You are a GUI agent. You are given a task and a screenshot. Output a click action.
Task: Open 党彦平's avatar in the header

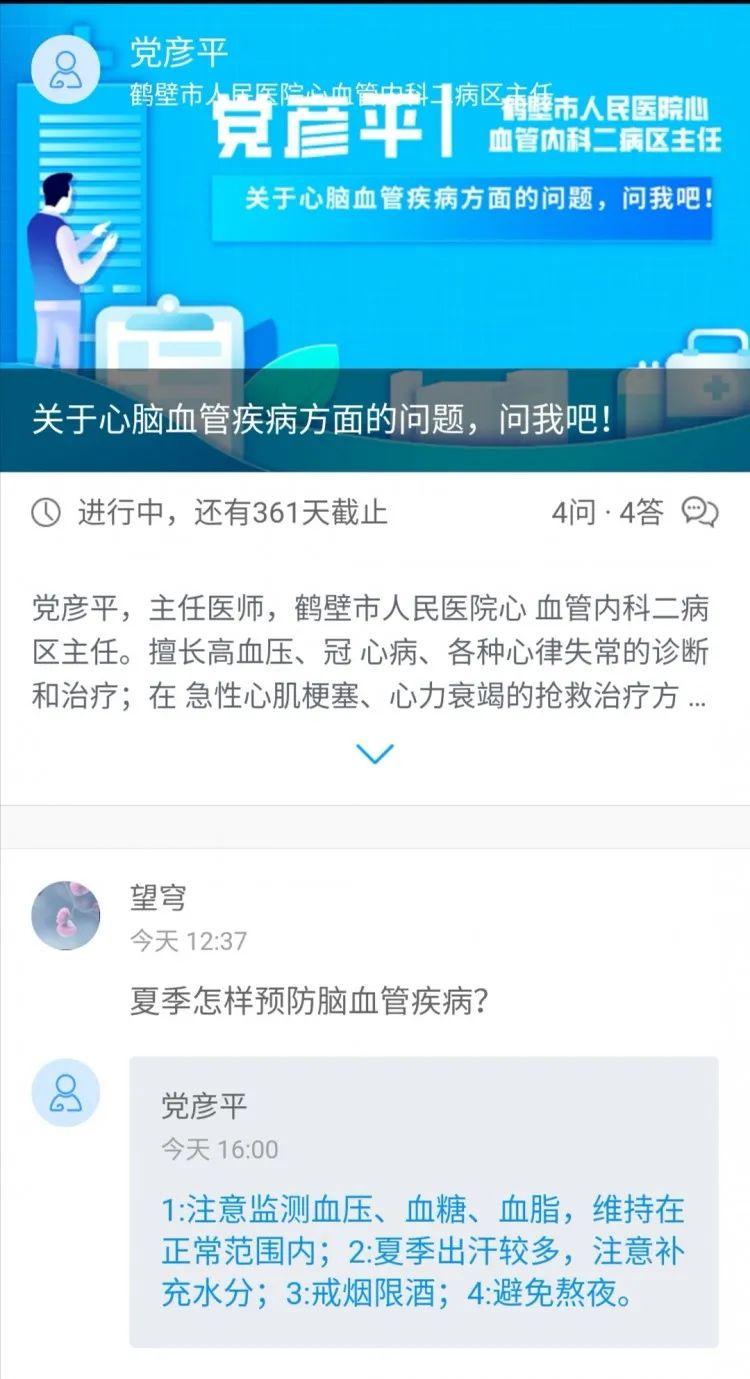(x=66, y=69)
